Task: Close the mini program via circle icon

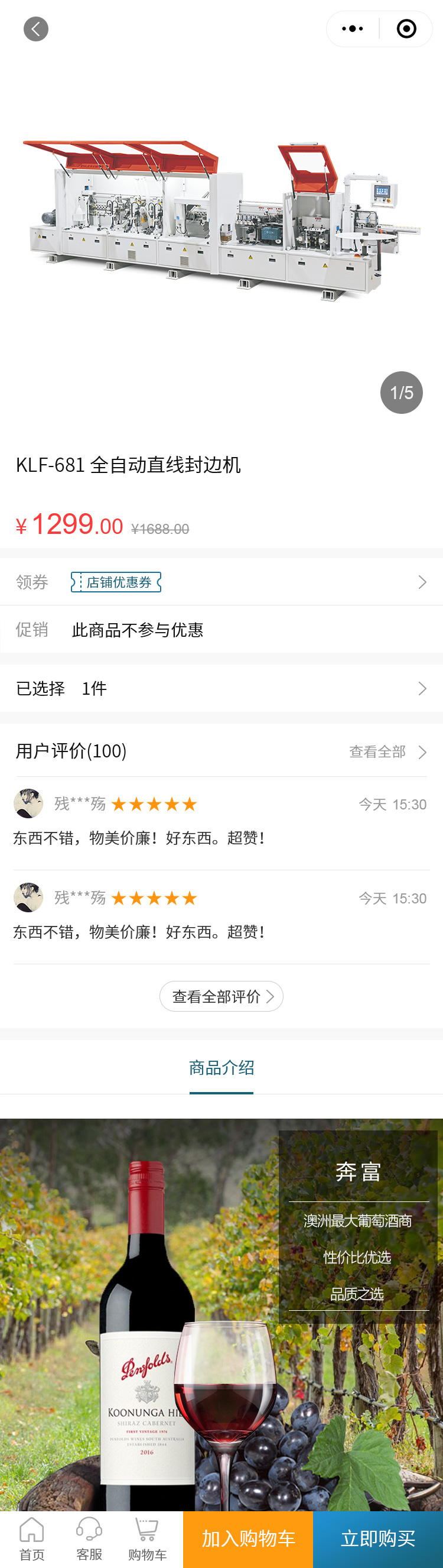Action: point(406,28)
